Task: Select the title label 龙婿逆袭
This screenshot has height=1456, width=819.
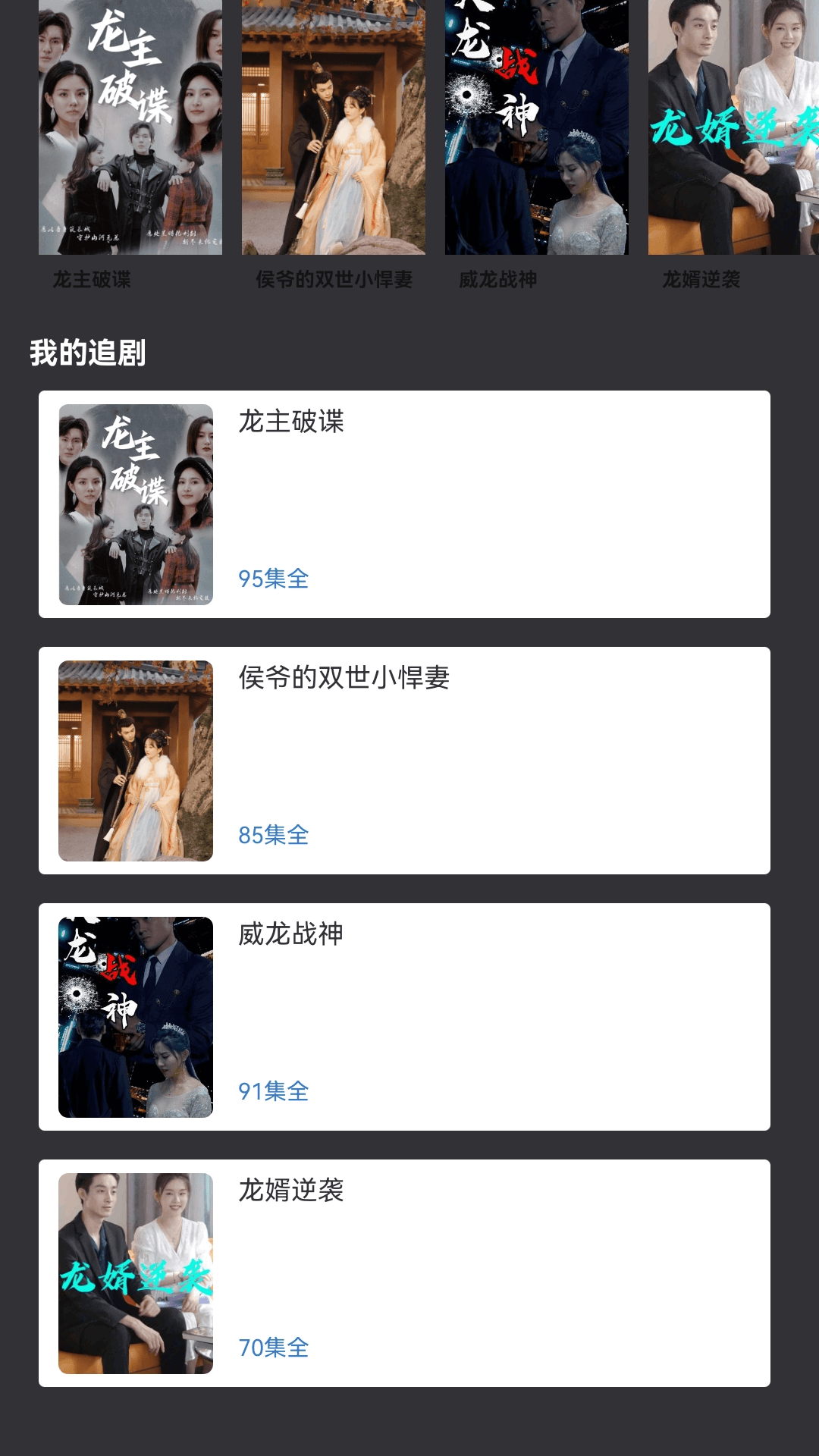Action: pyautogui.click(x=705, y=280)
